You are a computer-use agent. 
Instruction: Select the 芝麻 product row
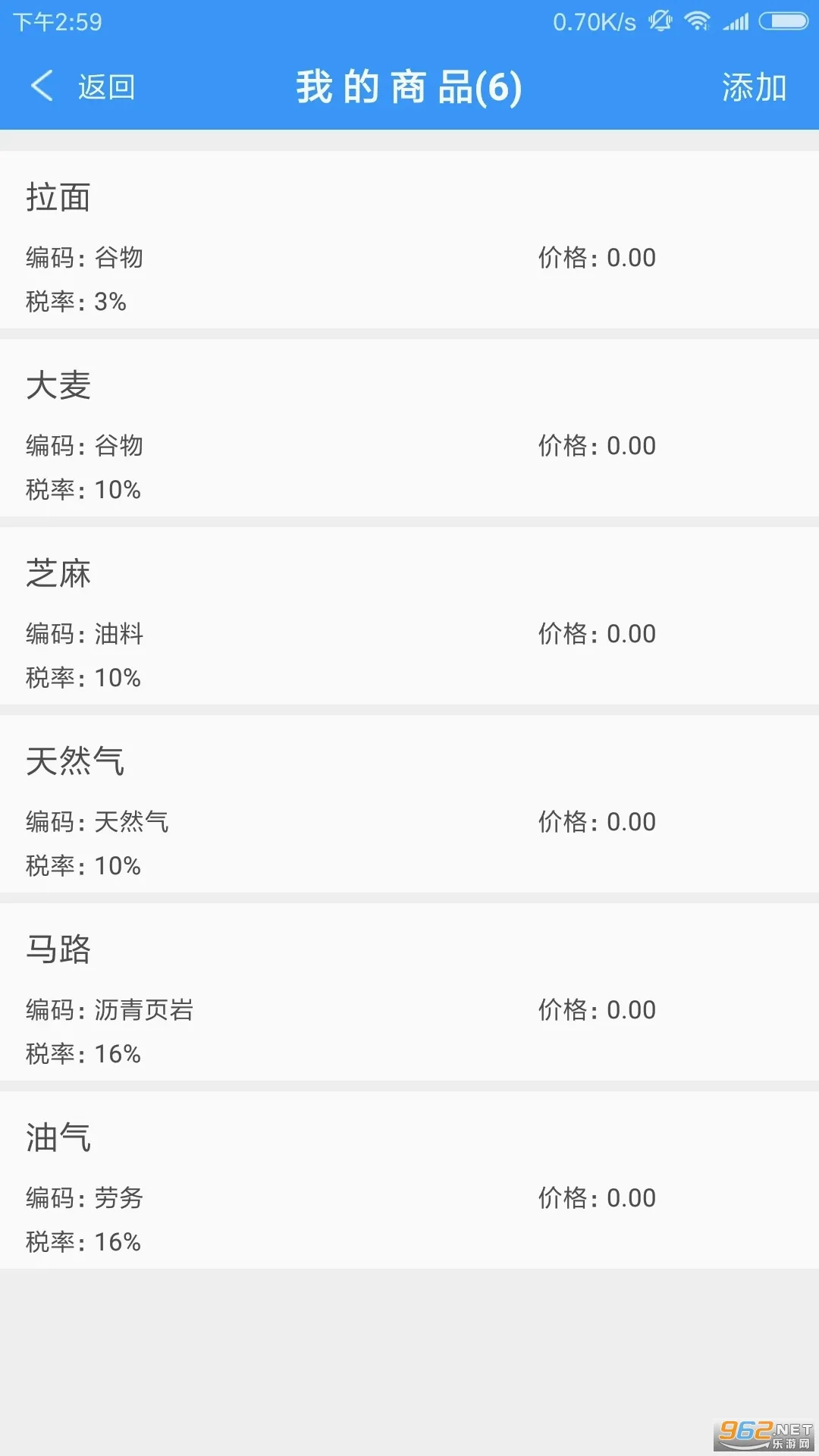tap(409, 616)
